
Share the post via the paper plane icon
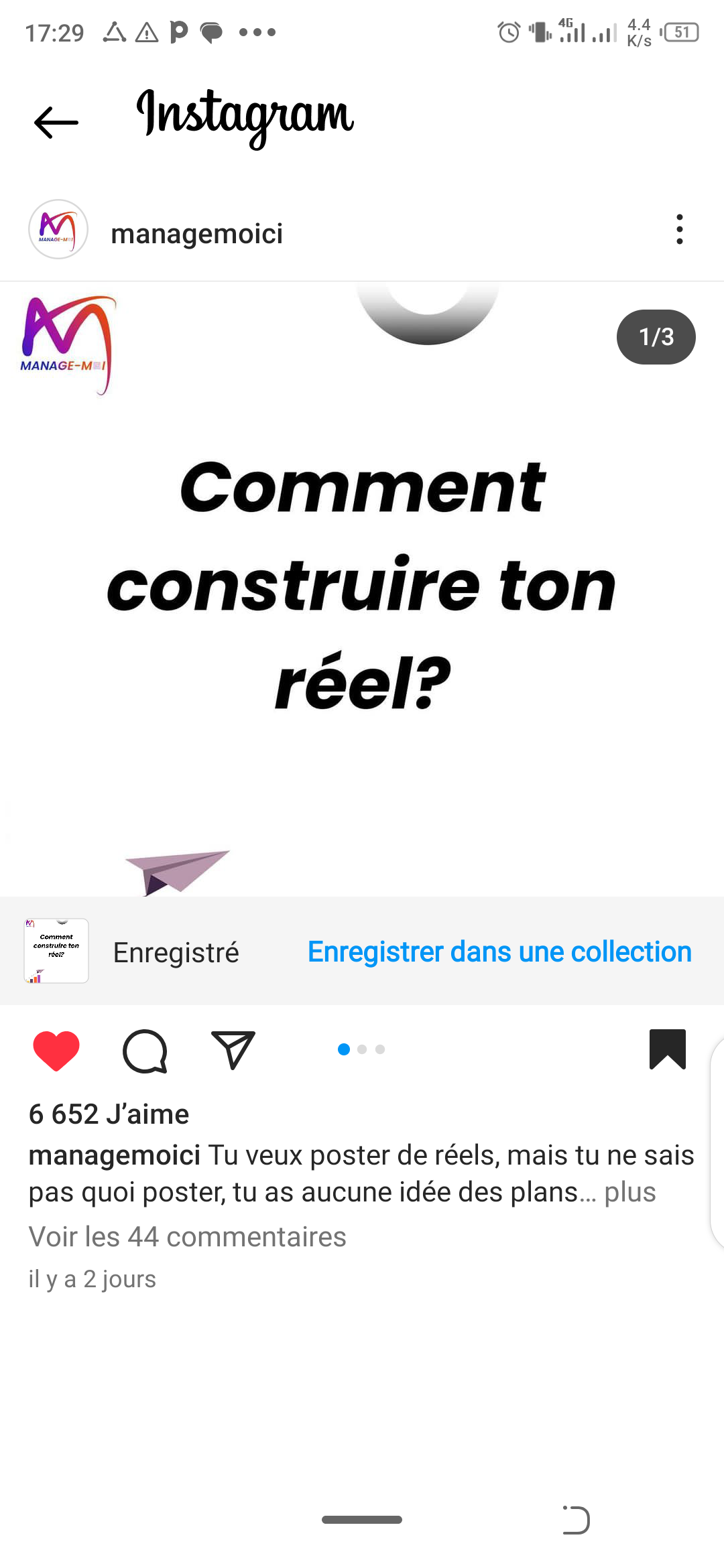click(233, 1049)
